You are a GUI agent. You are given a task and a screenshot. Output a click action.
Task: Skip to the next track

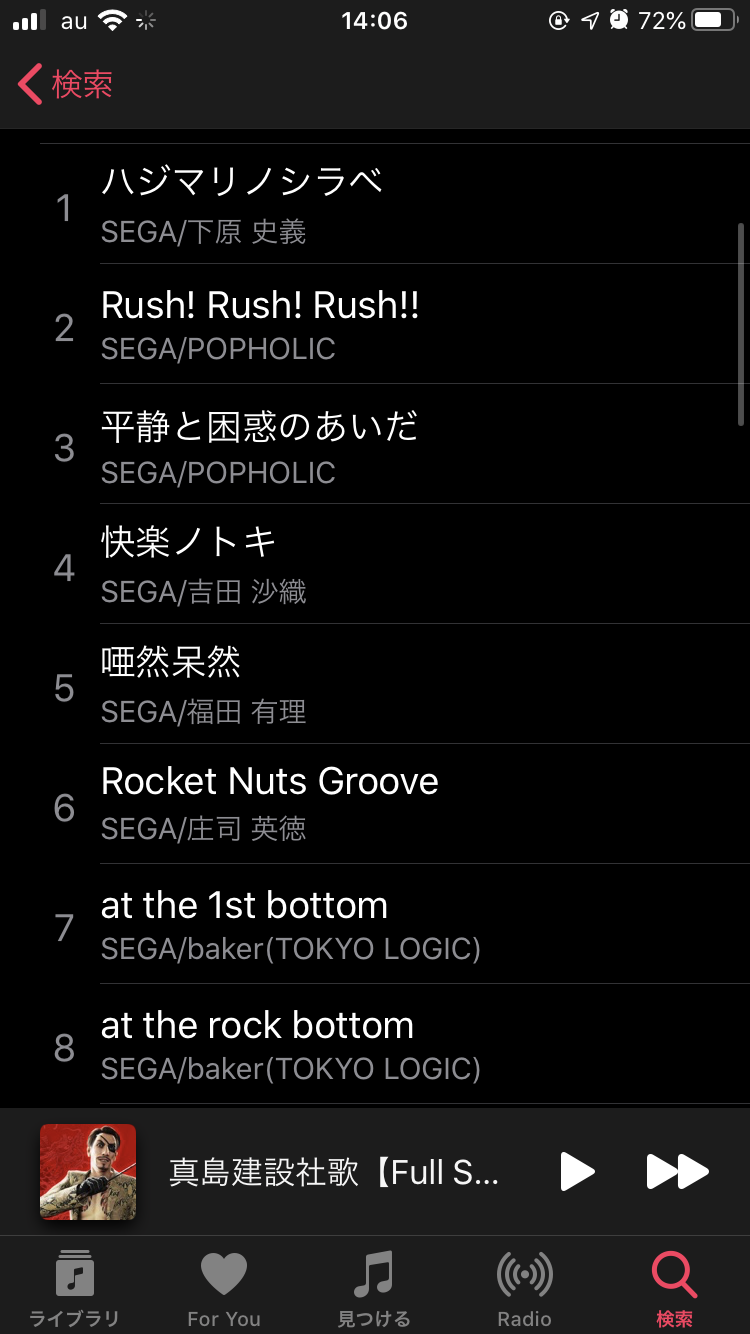pos(677,1171)
